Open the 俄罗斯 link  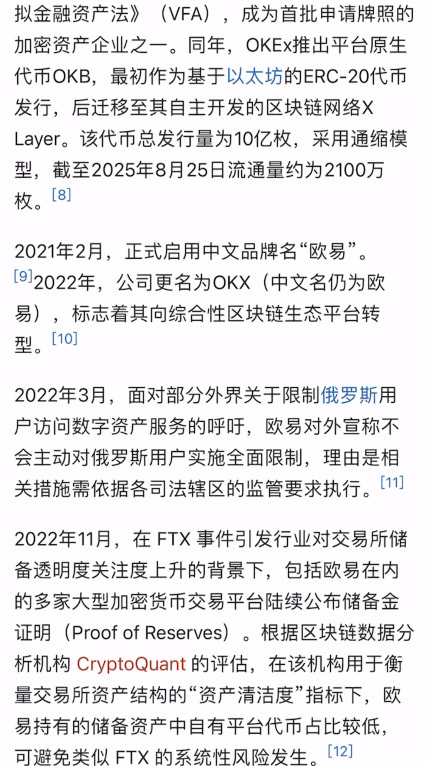click(349, 395)
